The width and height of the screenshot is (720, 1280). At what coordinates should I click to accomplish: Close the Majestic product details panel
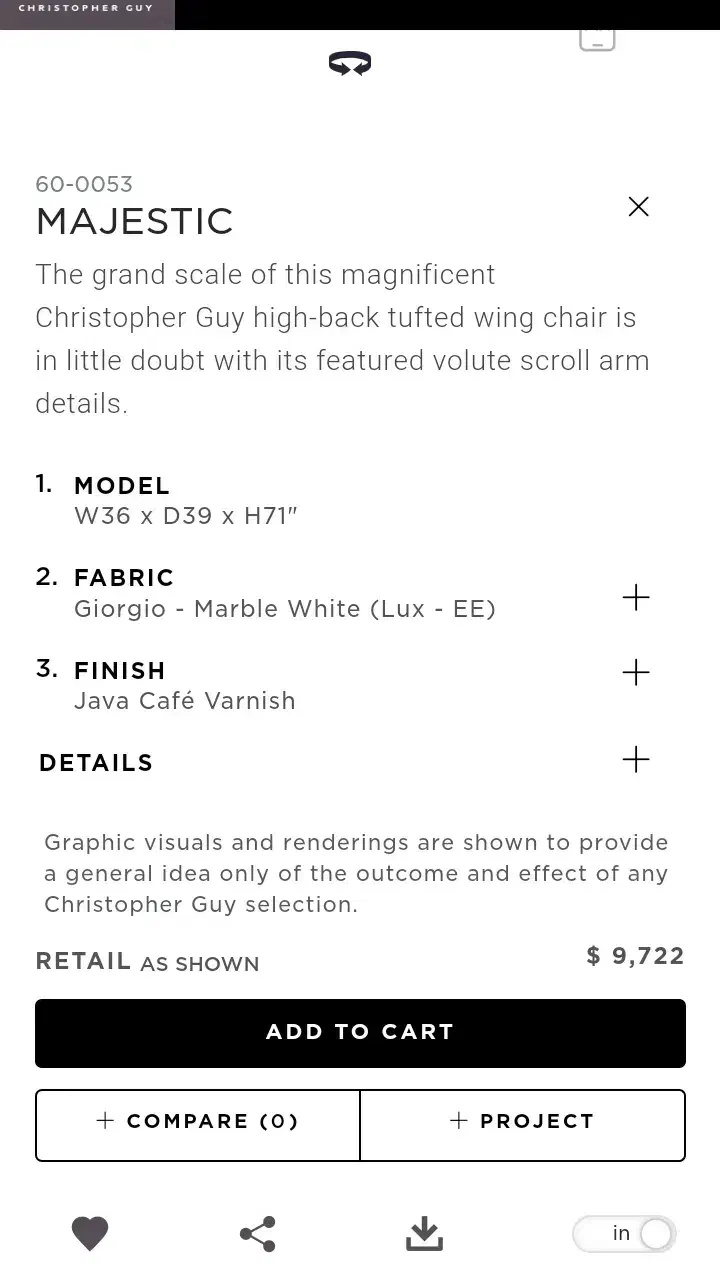click(x=638, y=207)
